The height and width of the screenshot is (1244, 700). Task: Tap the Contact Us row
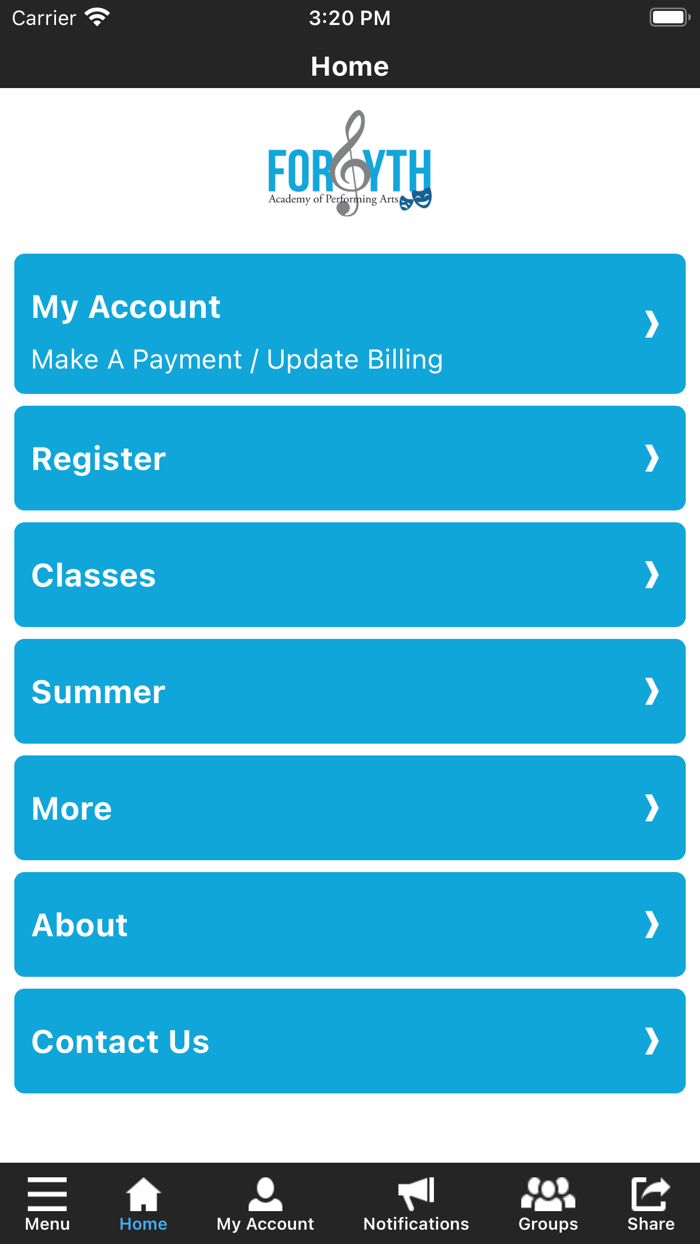click(x=349, y=1041)
